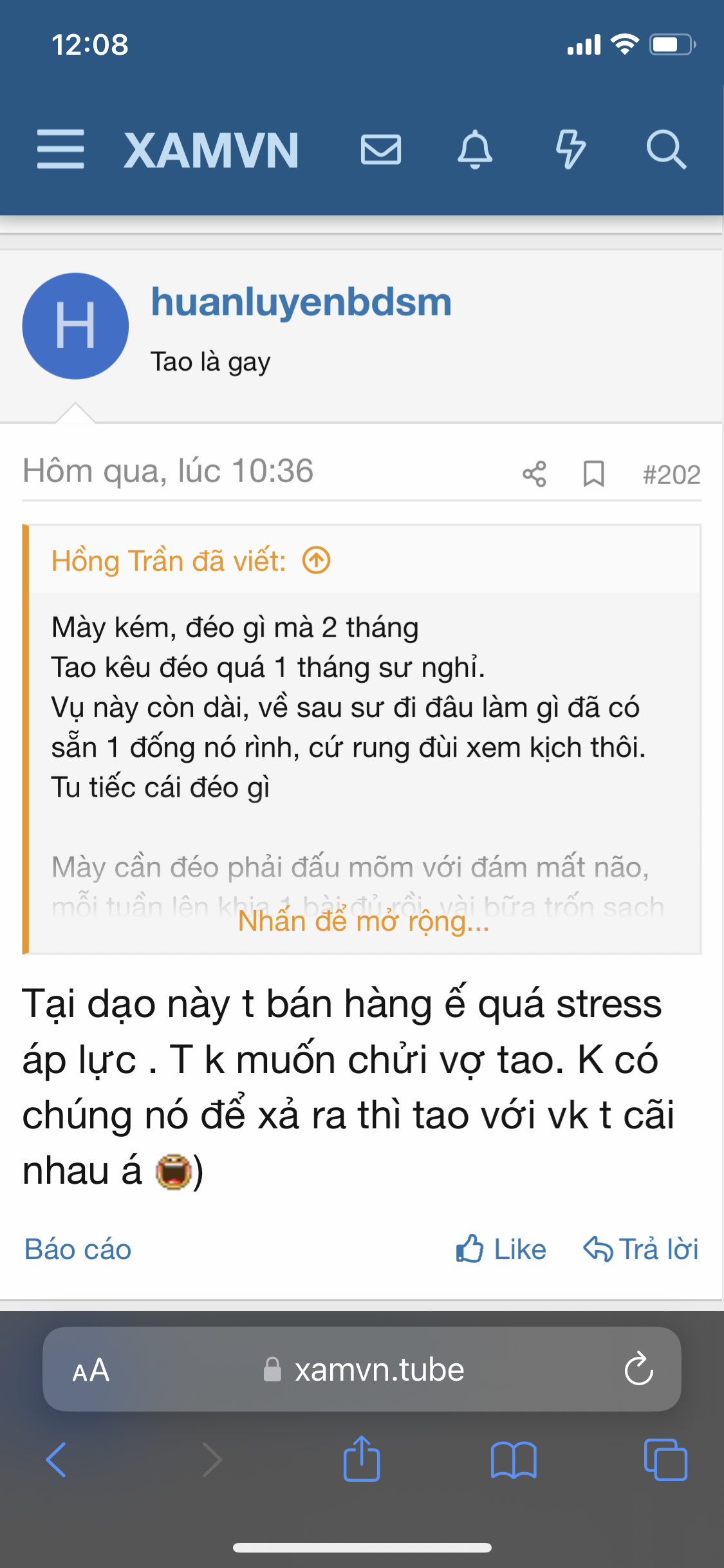Open the hamburger navigation menu

click(x=60, y=149)
